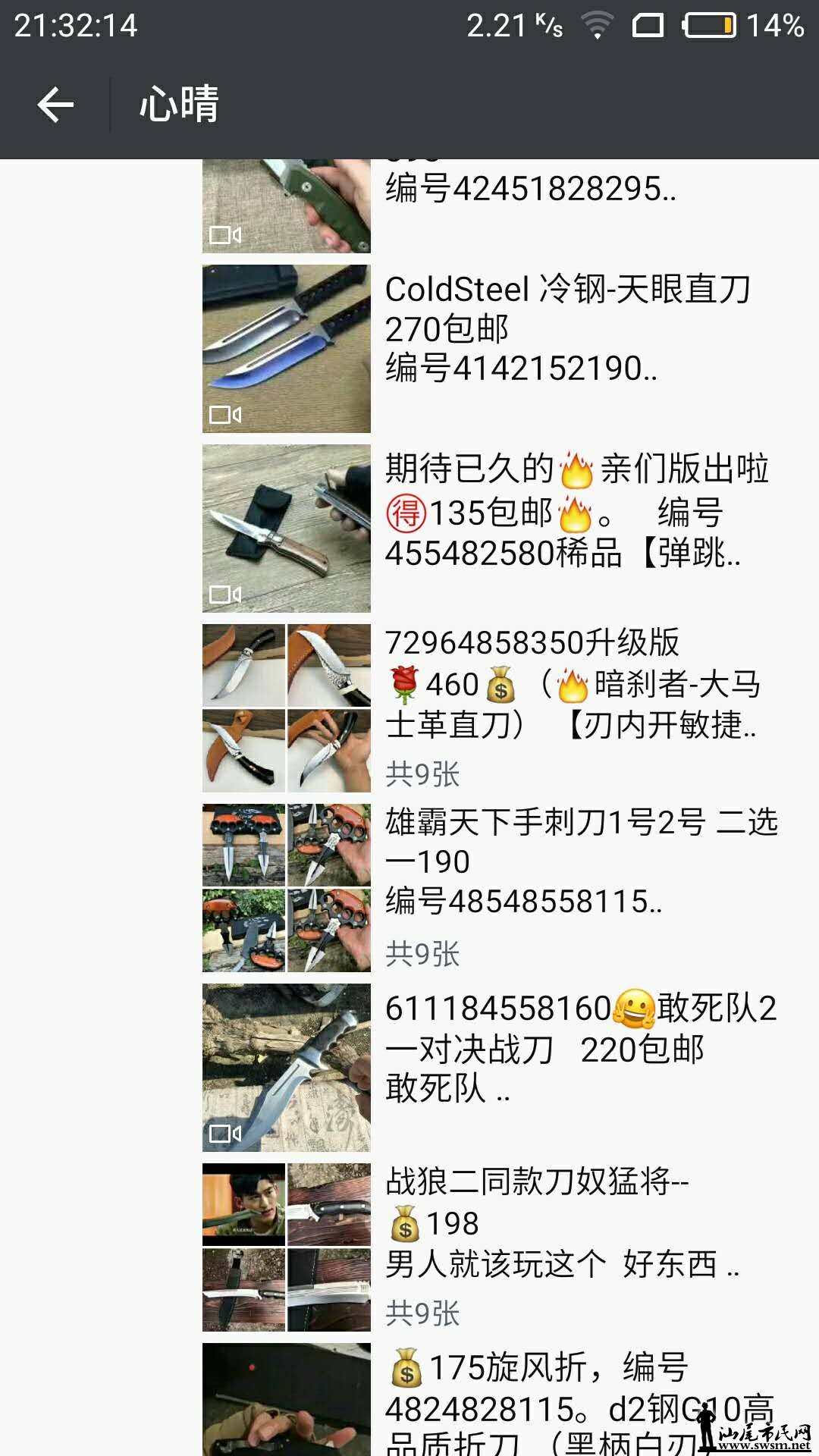Play the 135包邮 folding knife video thumbnail
Viewport: 819px width, 1456px height.
pyautogui.click(x=287, y=529)
